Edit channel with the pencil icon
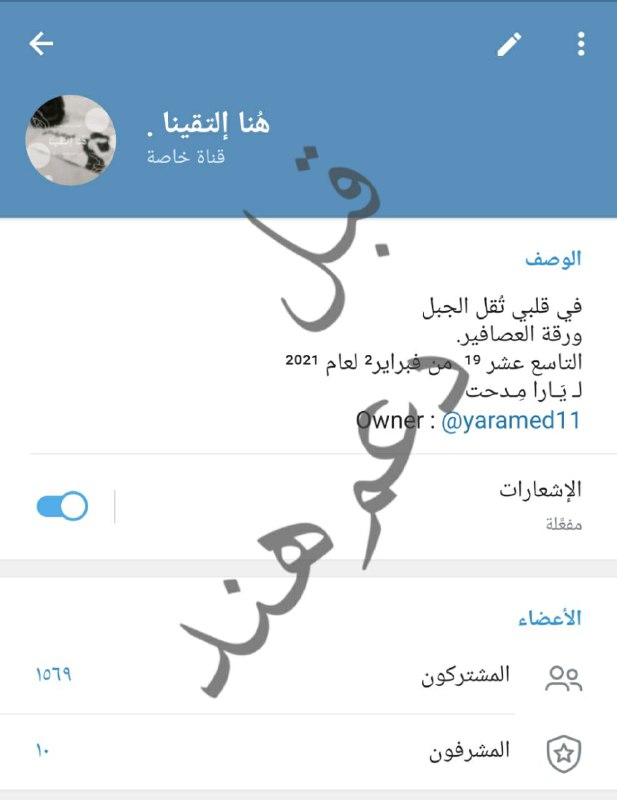This screenshot has height=800, width=617. (509, 44)
